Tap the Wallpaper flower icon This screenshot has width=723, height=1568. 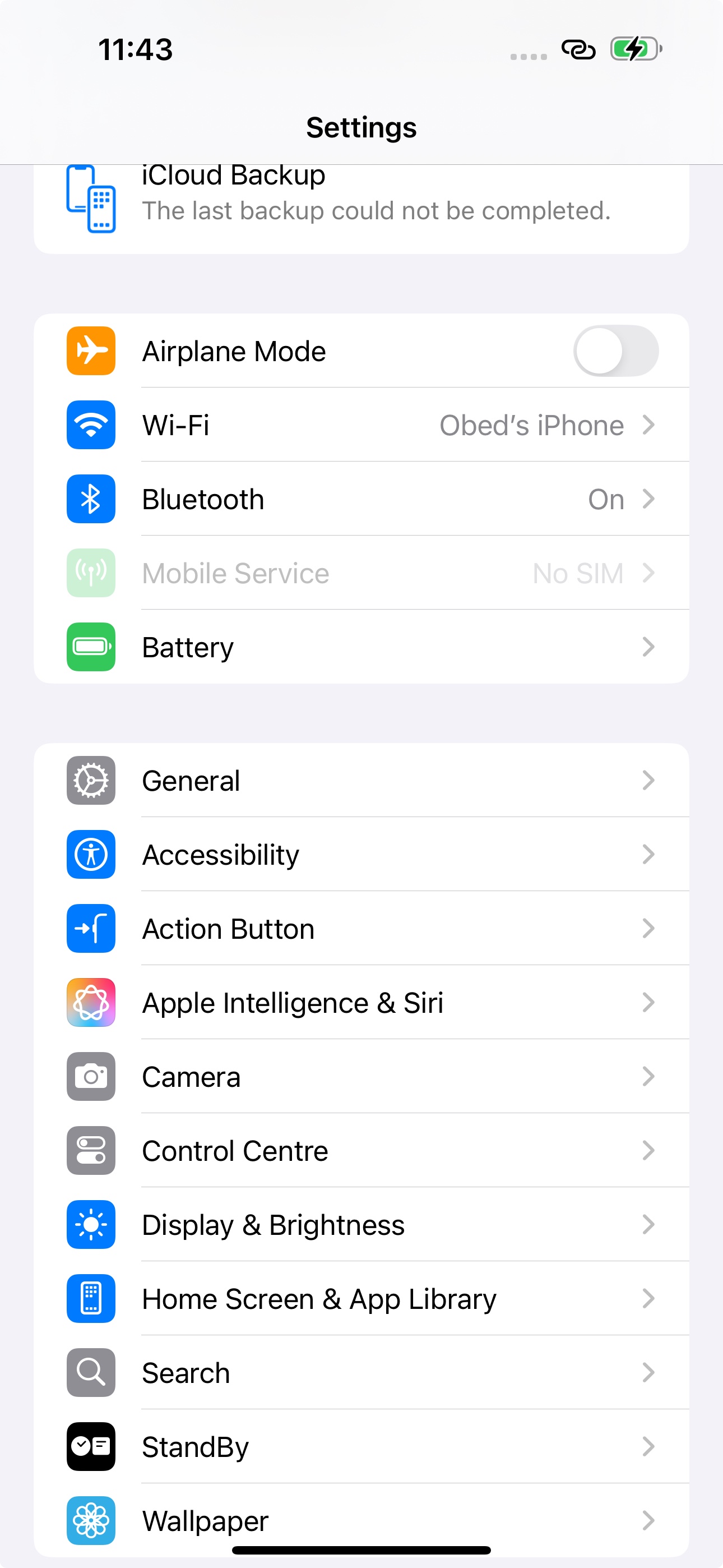90,1520
